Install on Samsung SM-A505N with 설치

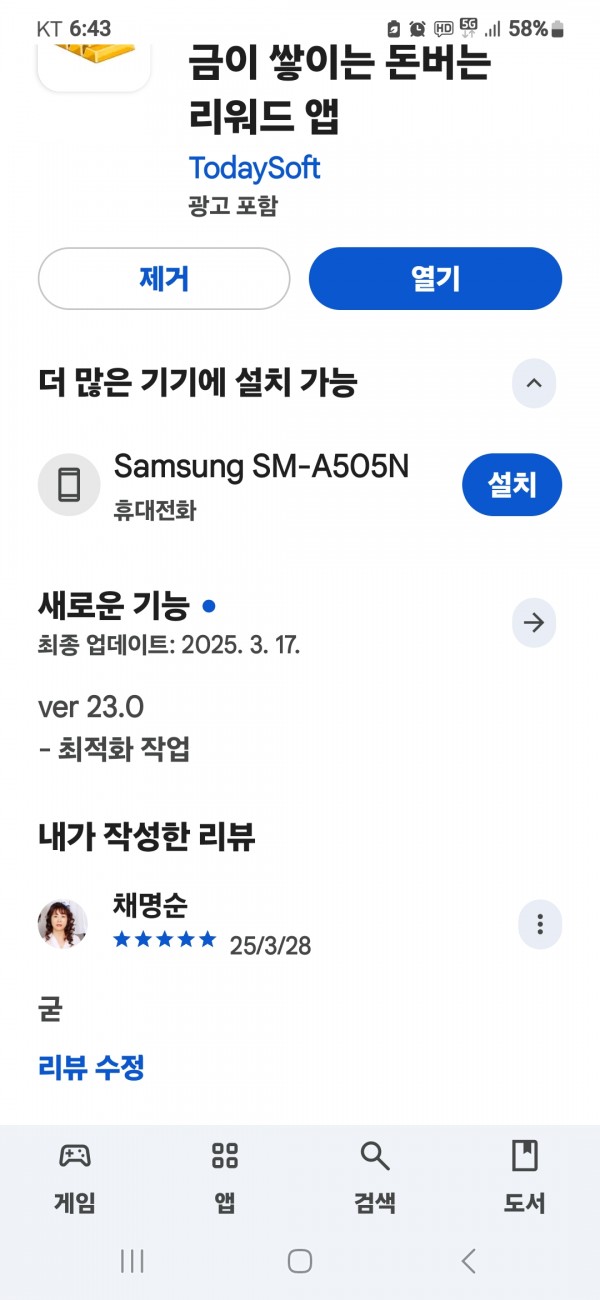click(x=512, y=485)
